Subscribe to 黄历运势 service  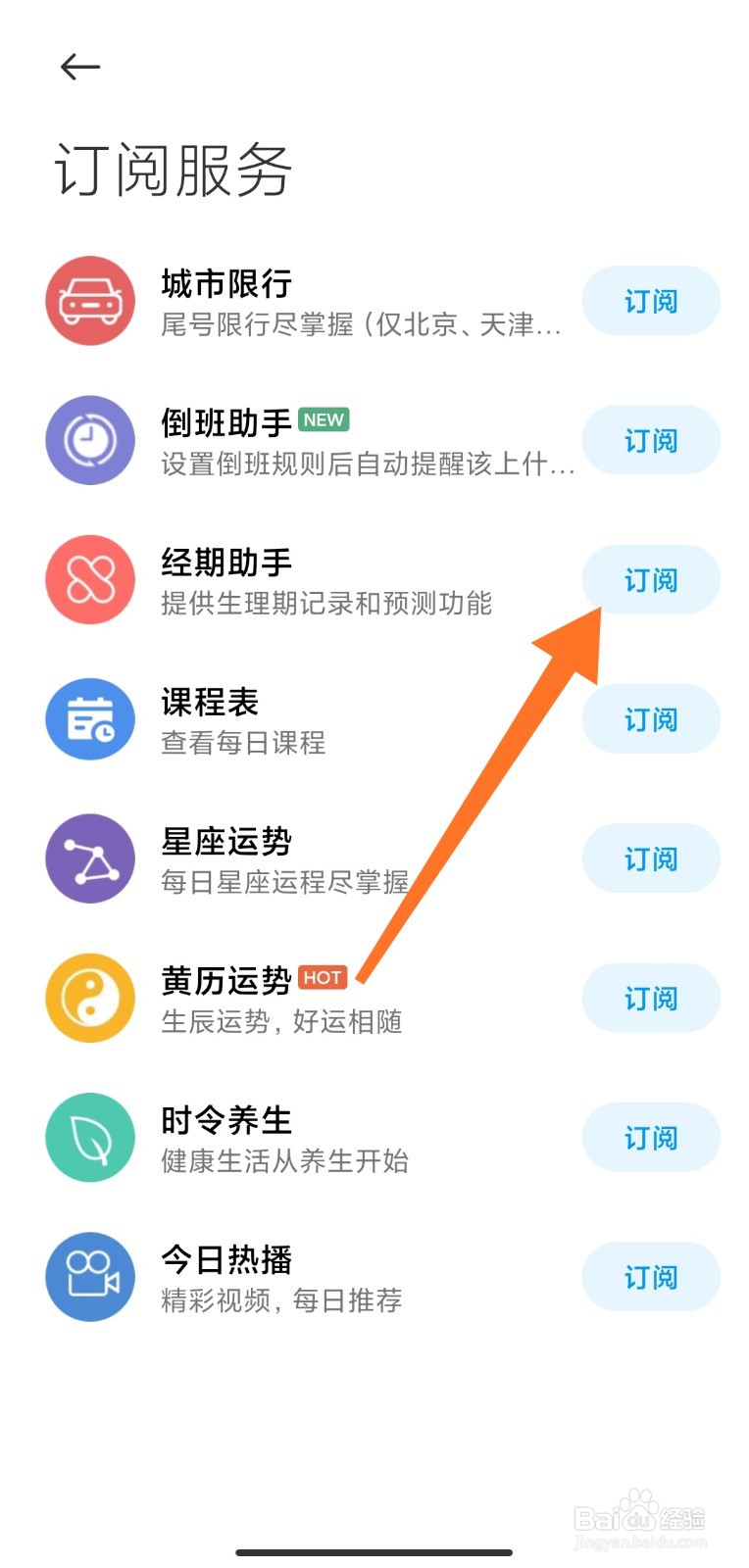tap(650, 997)
